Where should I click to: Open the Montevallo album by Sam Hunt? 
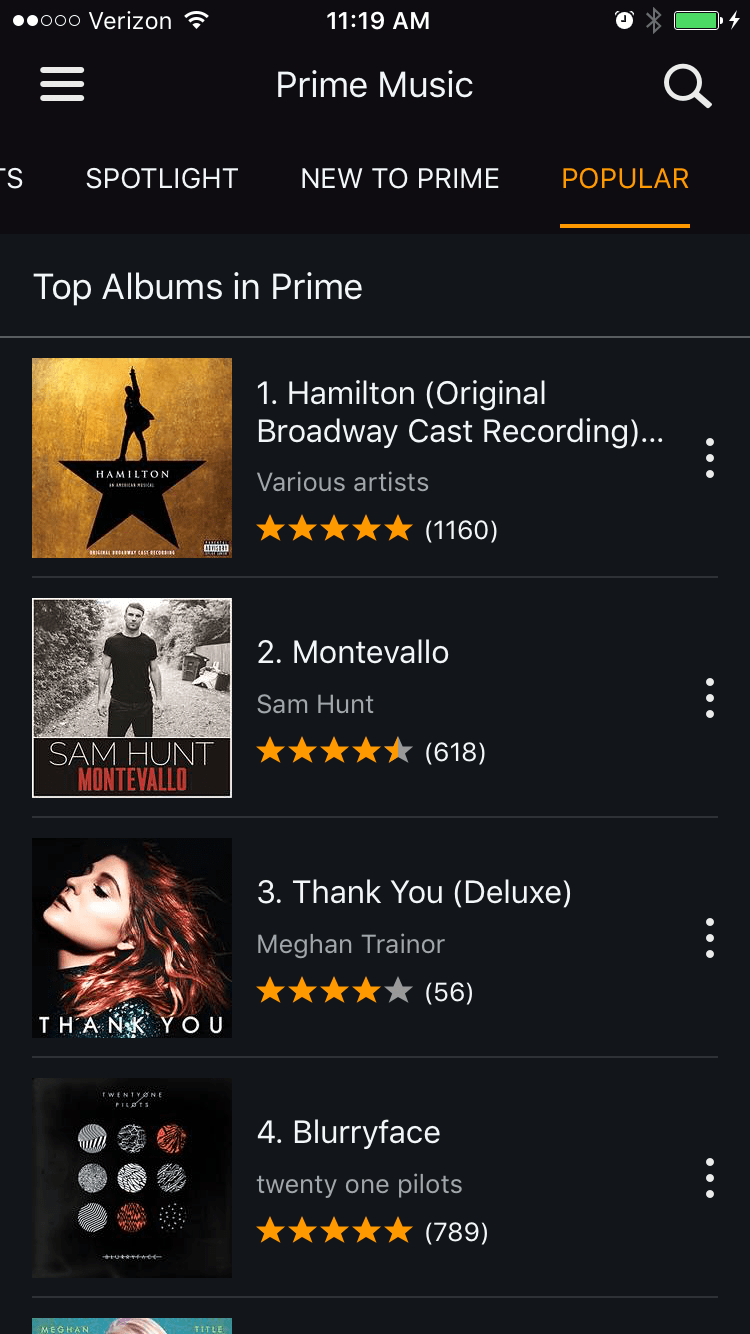(375, 698)
